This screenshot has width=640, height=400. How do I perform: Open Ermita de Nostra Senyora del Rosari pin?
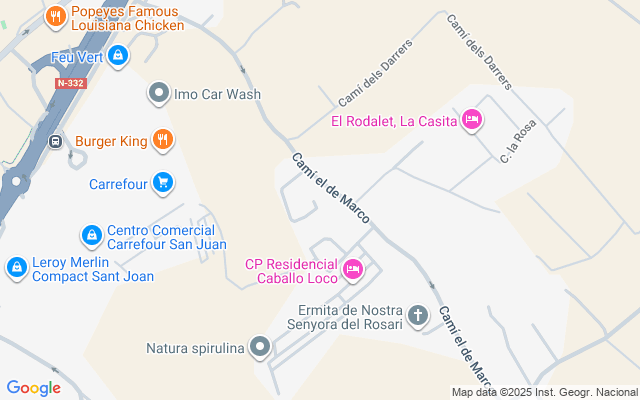point(418,316)
